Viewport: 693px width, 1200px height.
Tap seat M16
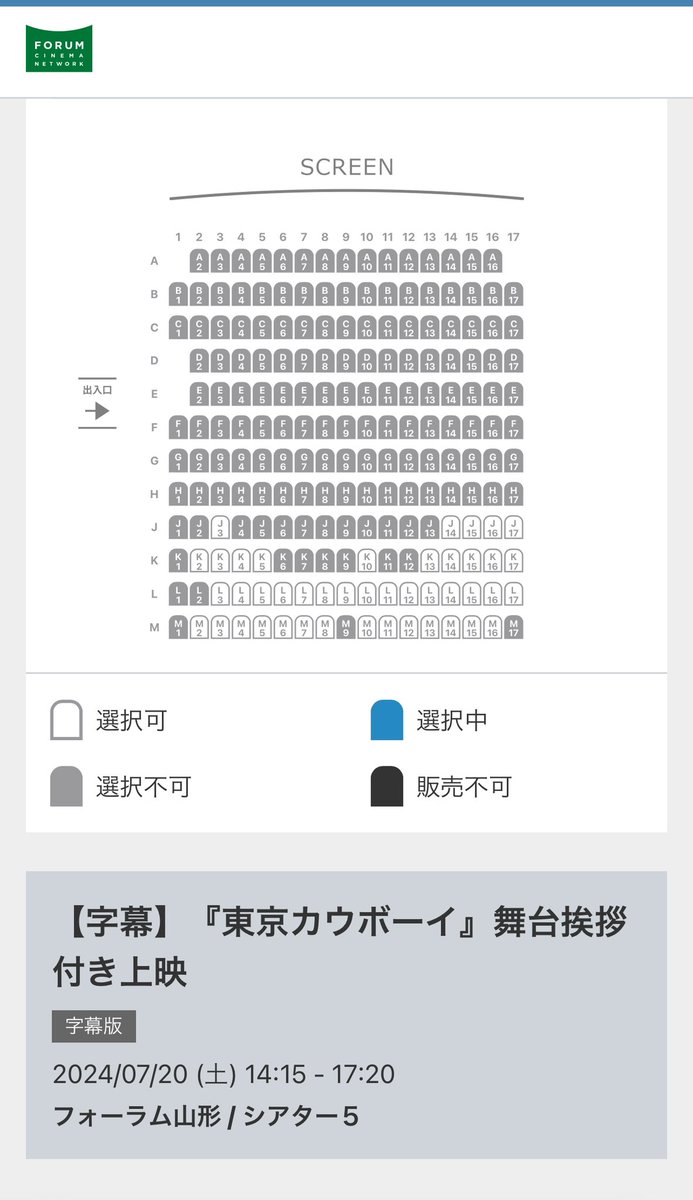tap(493, 628)
